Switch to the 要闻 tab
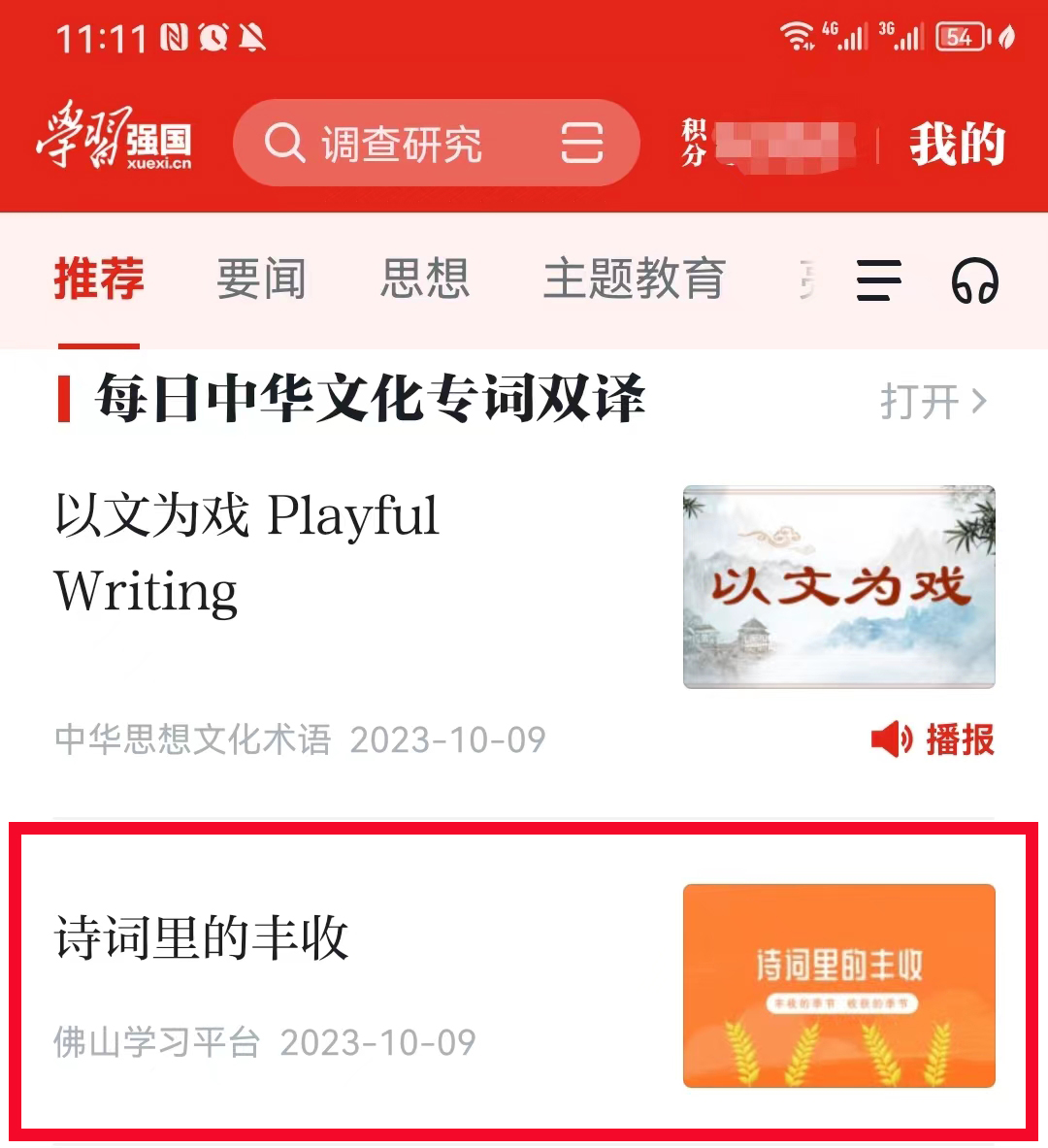This screenshot has width=1048, height=1148. click(x=261, y=279)
